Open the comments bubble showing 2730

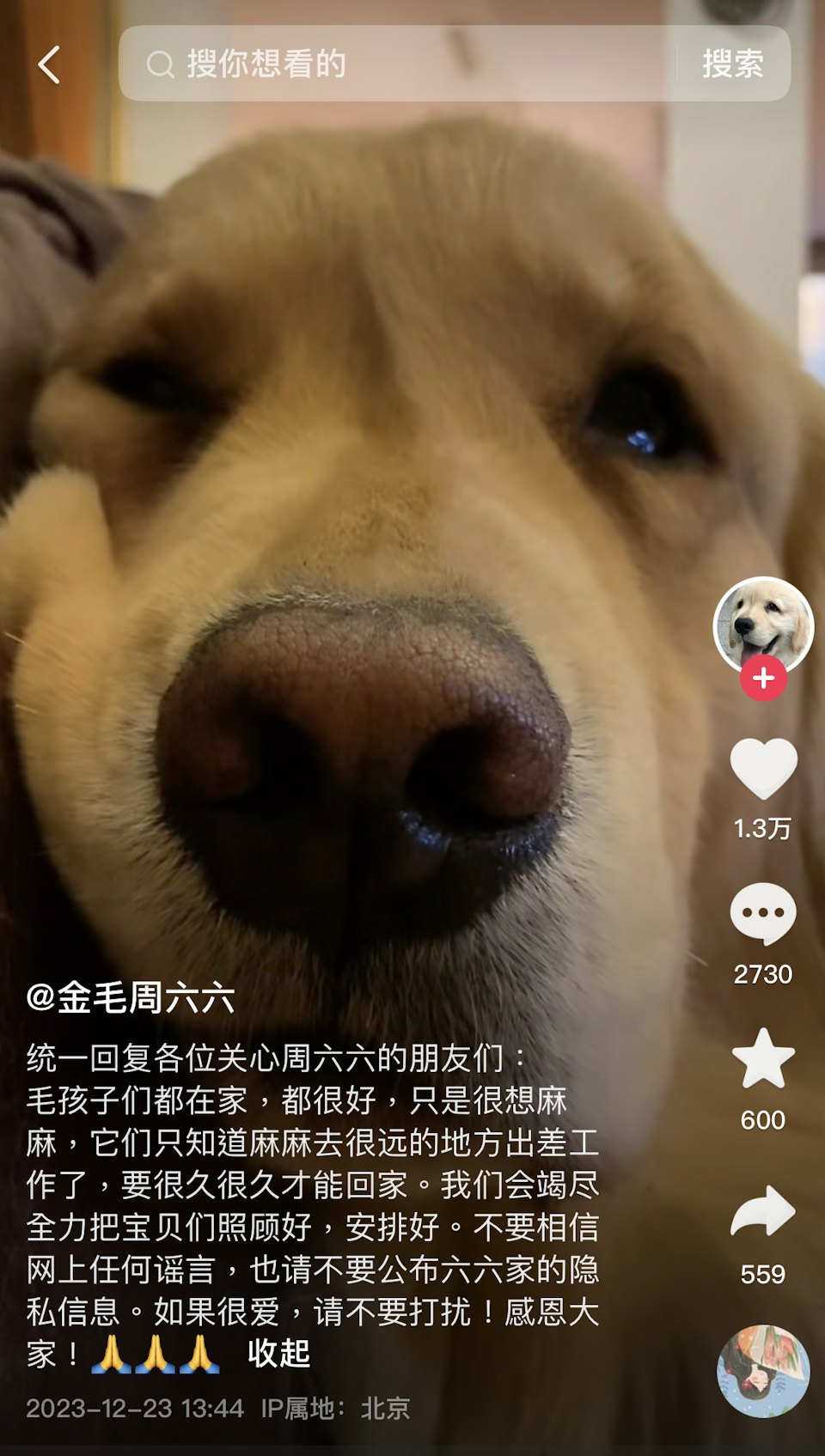(x=763, y=914)
